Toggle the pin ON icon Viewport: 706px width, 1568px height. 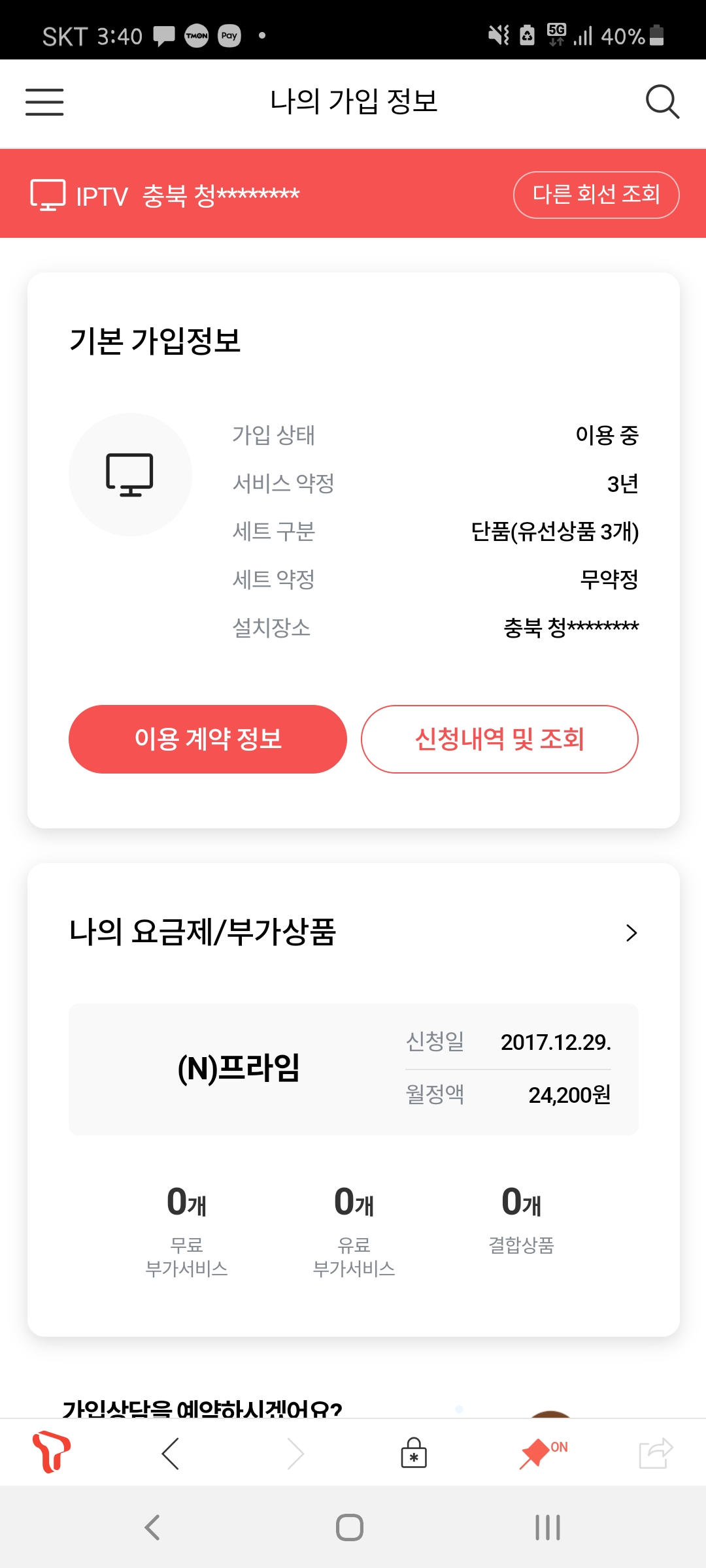pyautogui.click(x=543, y=1453)
